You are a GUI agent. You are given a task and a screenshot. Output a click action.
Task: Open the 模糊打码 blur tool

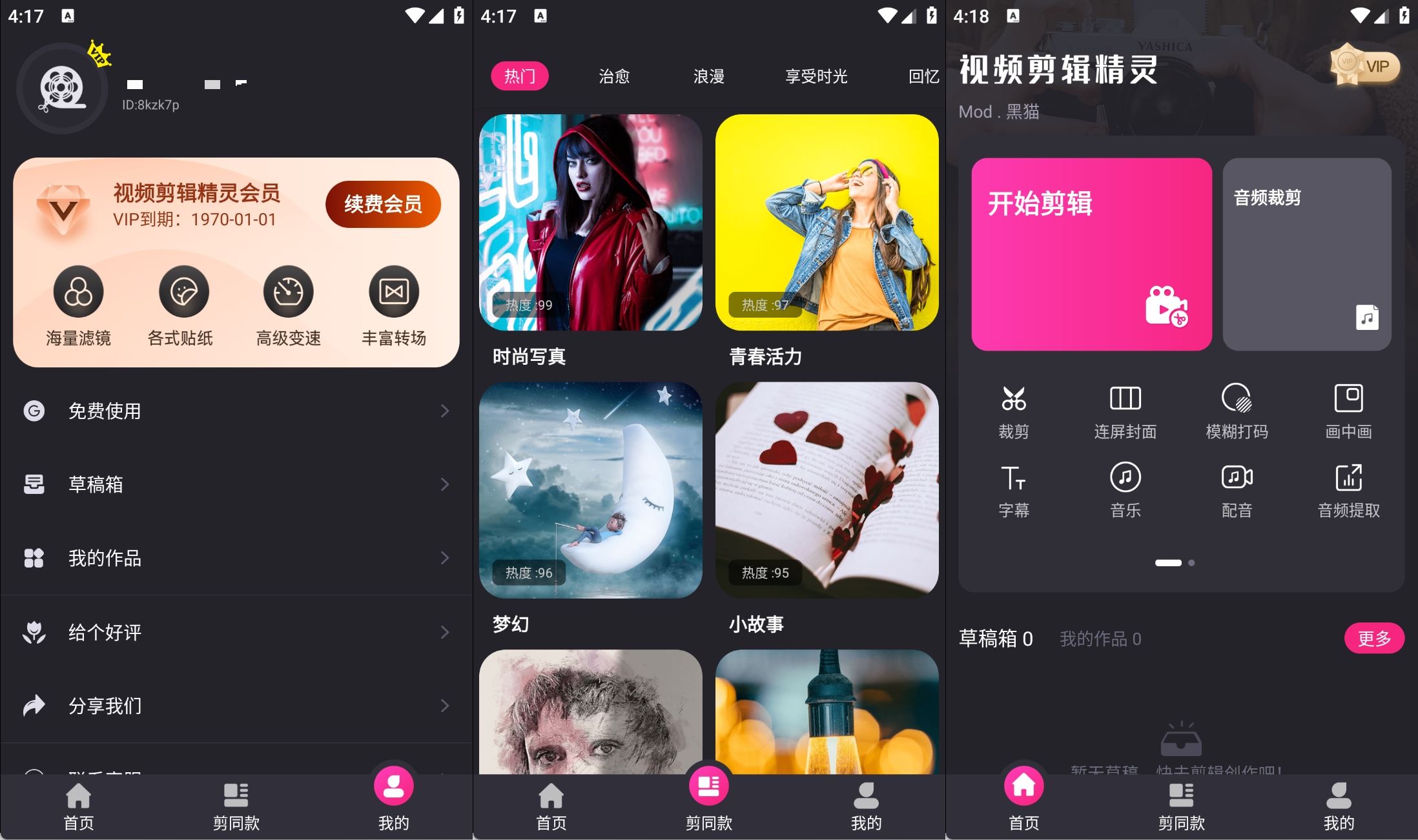point(1237,411)
